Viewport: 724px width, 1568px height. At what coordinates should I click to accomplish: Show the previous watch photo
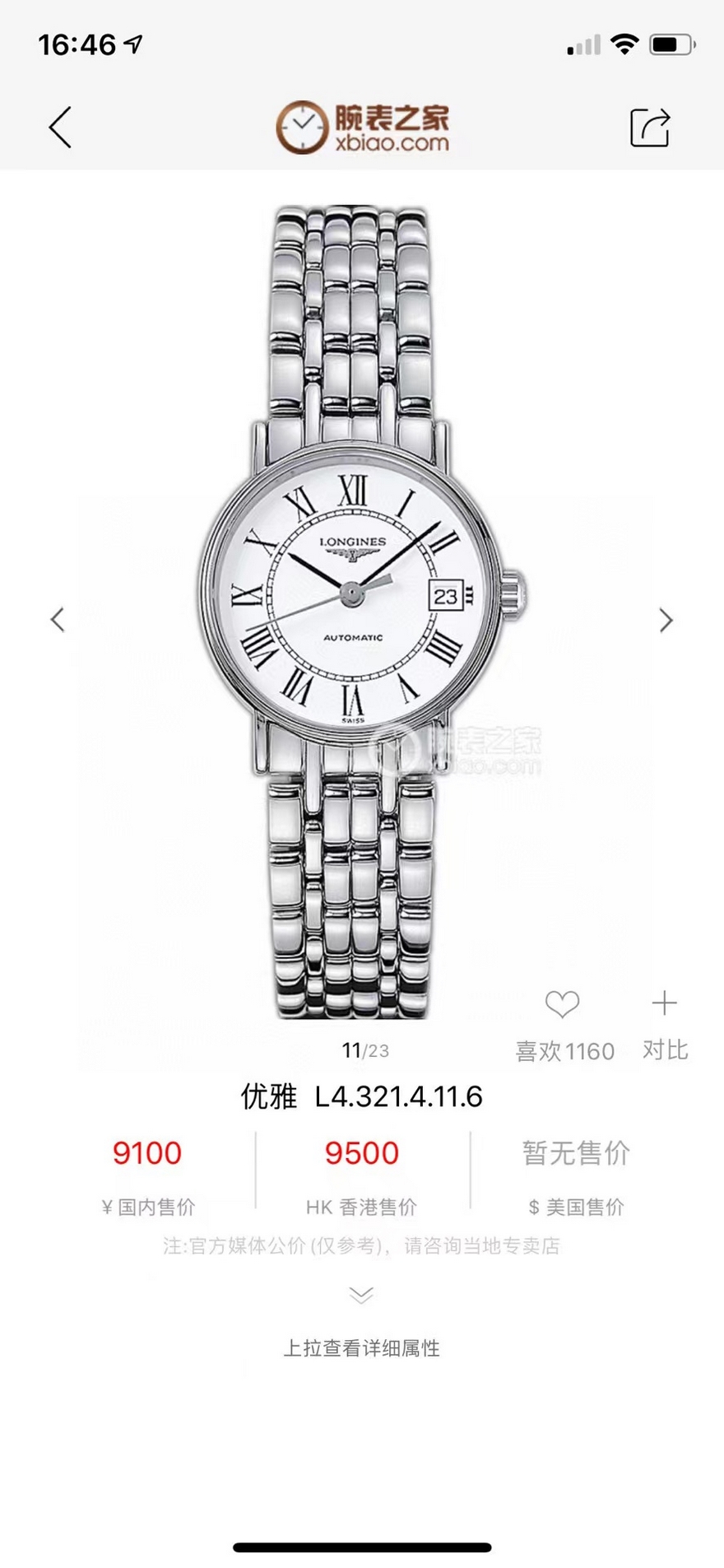(x=58, y=619)
